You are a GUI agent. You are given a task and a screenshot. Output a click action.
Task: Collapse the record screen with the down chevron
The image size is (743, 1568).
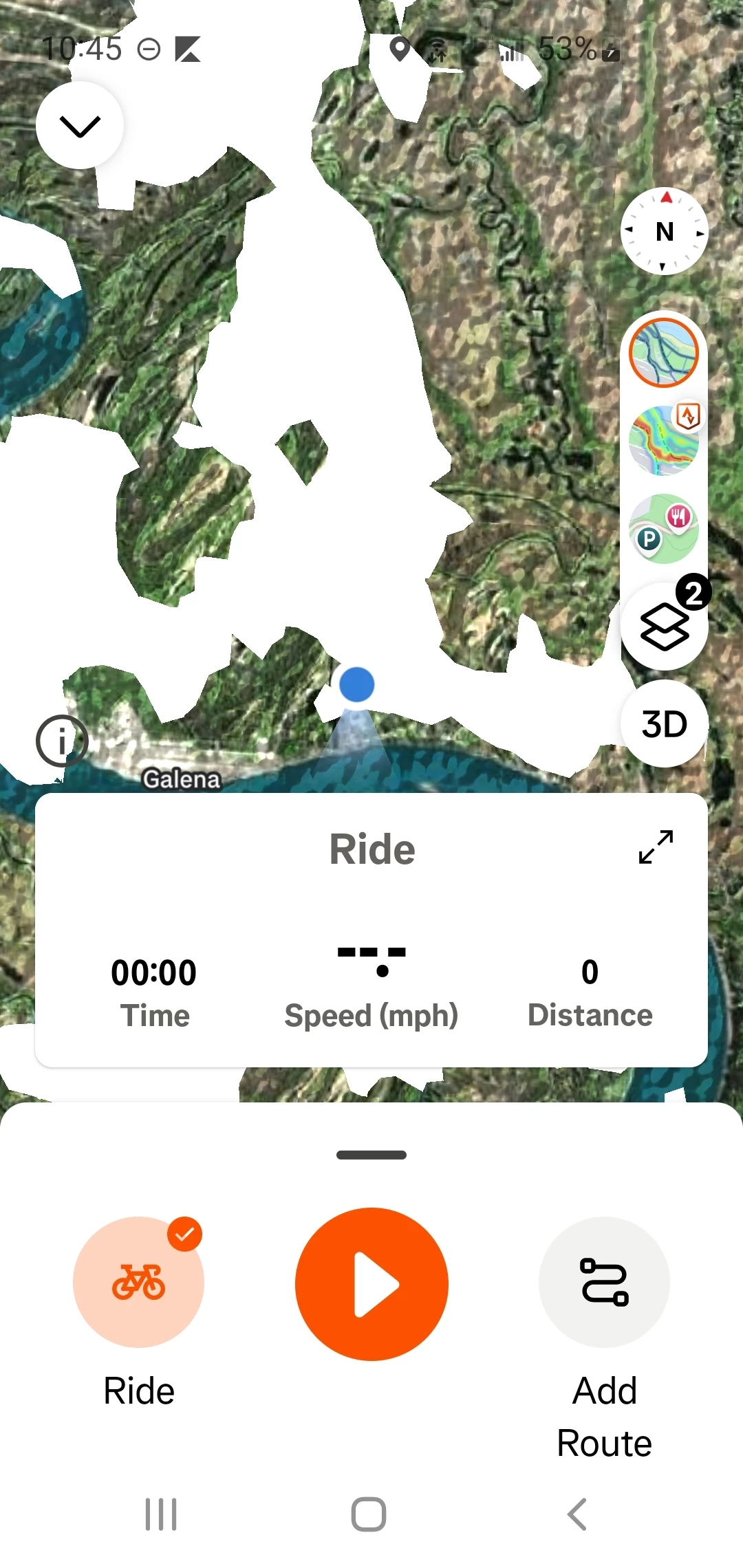point(80,125)
